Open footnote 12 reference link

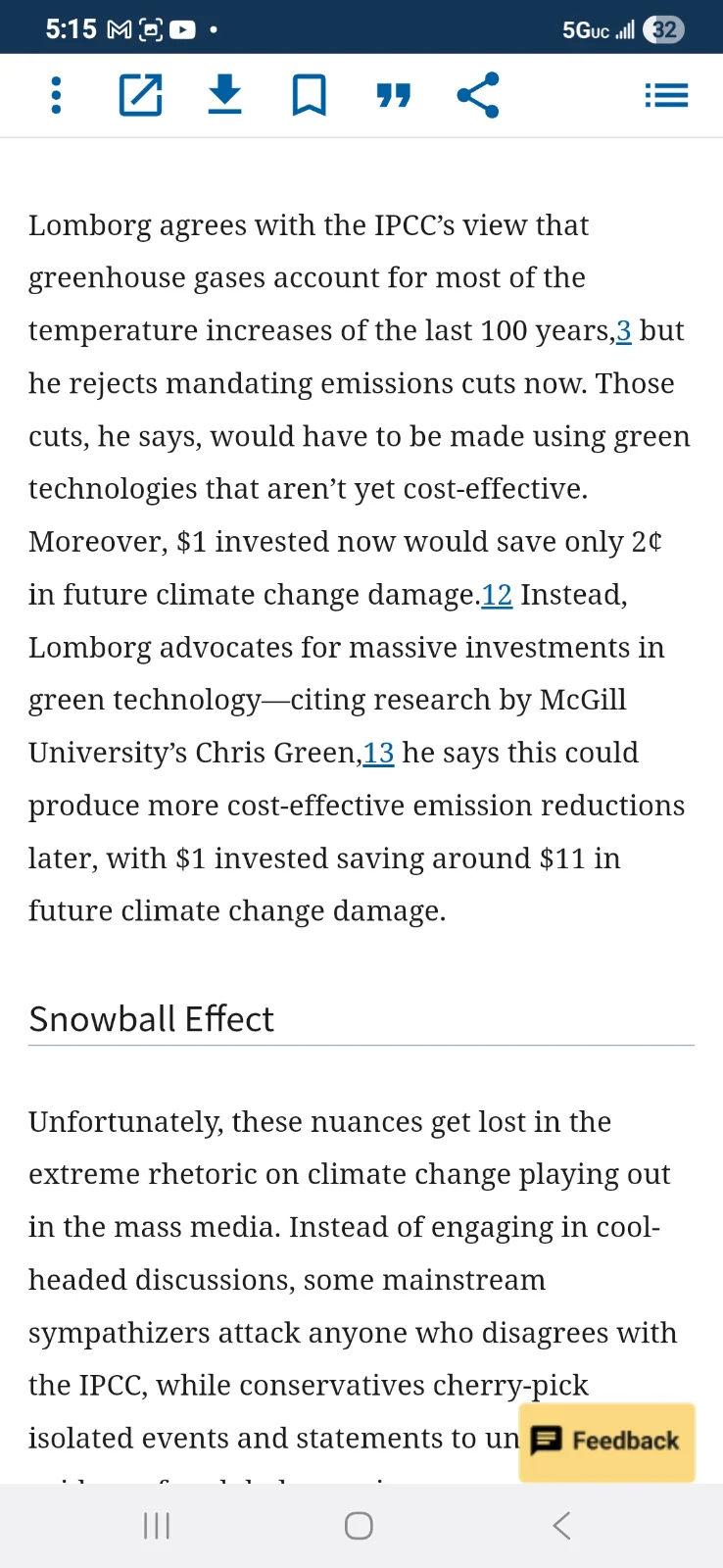[497, 595]
